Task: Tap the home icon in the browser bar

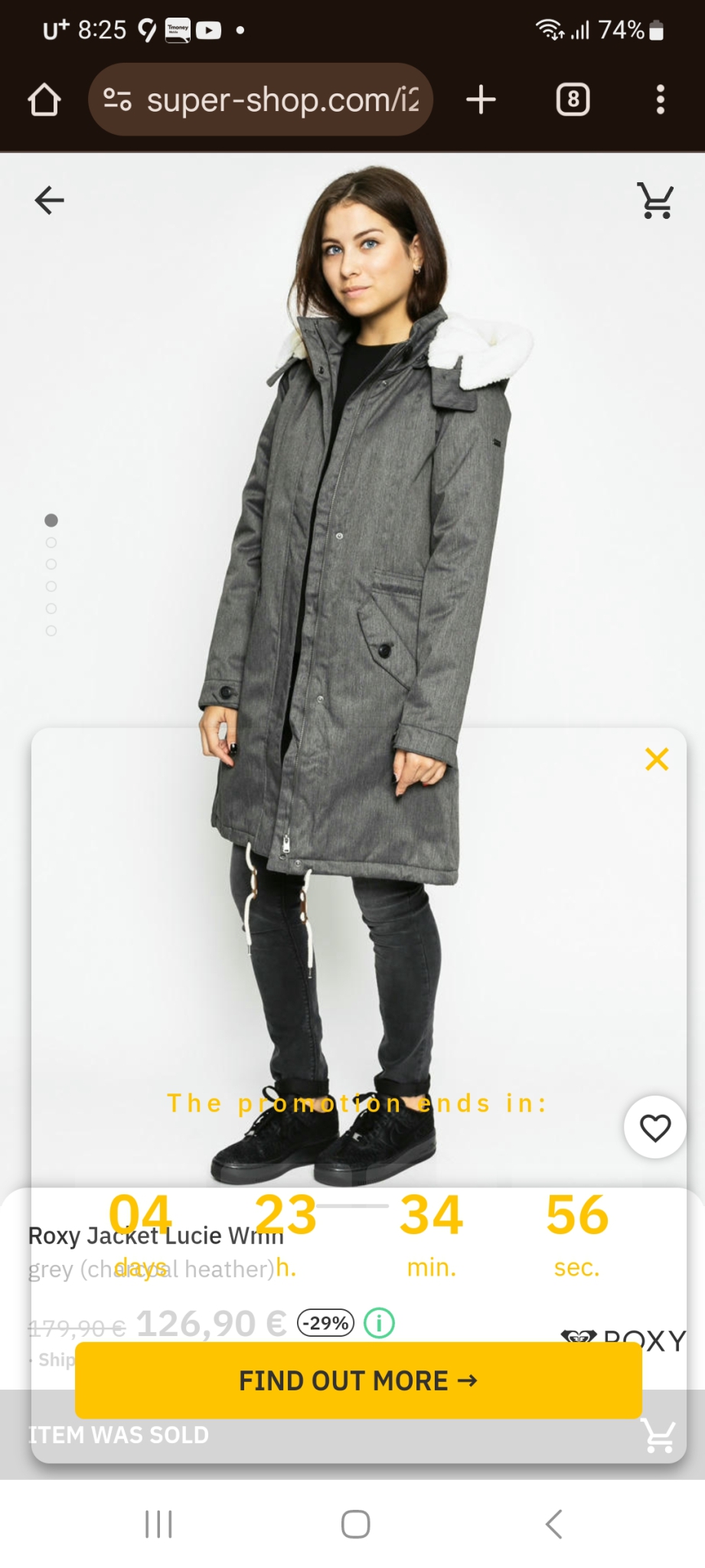Action: coord(43,100)
